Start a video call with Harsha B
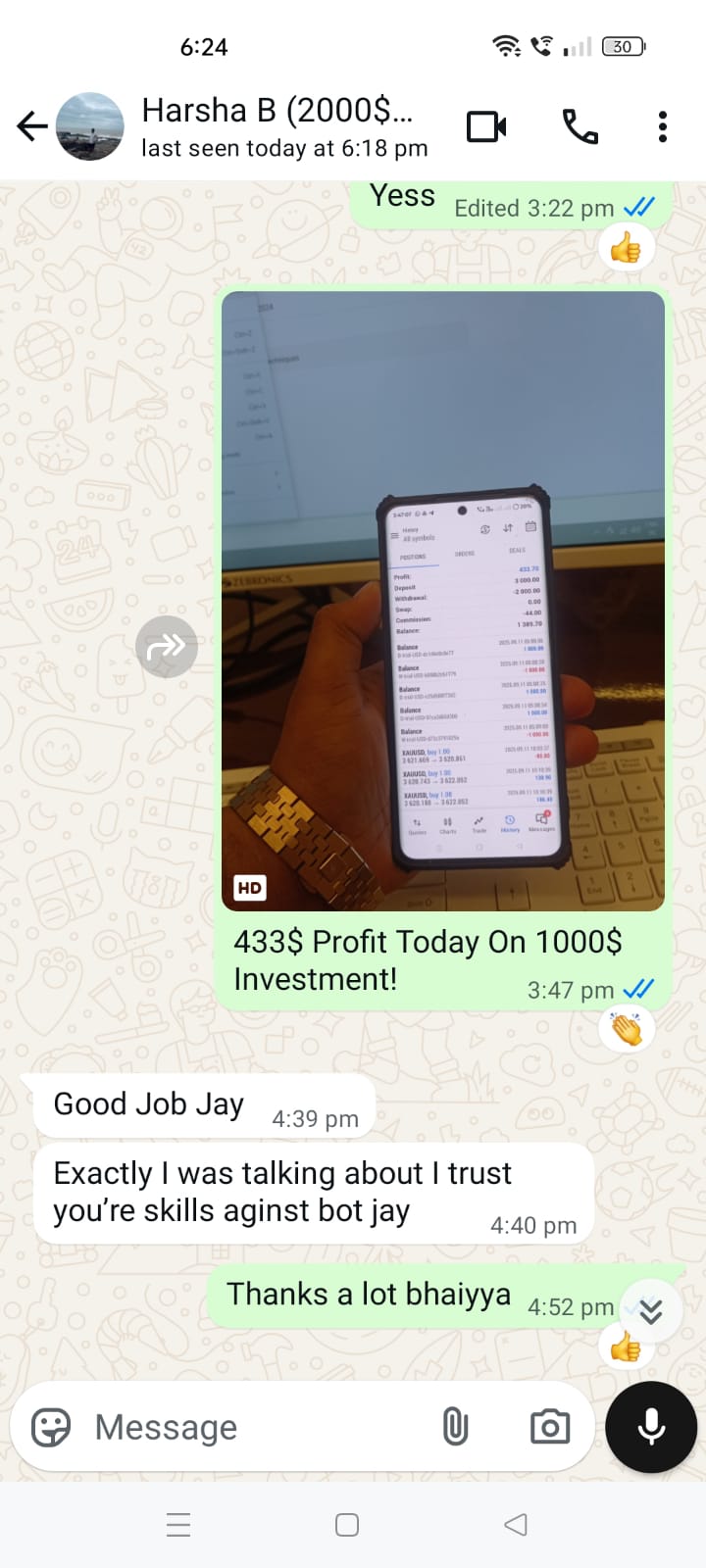Viewport: 706px width, 1568px height. pos(486,126)
